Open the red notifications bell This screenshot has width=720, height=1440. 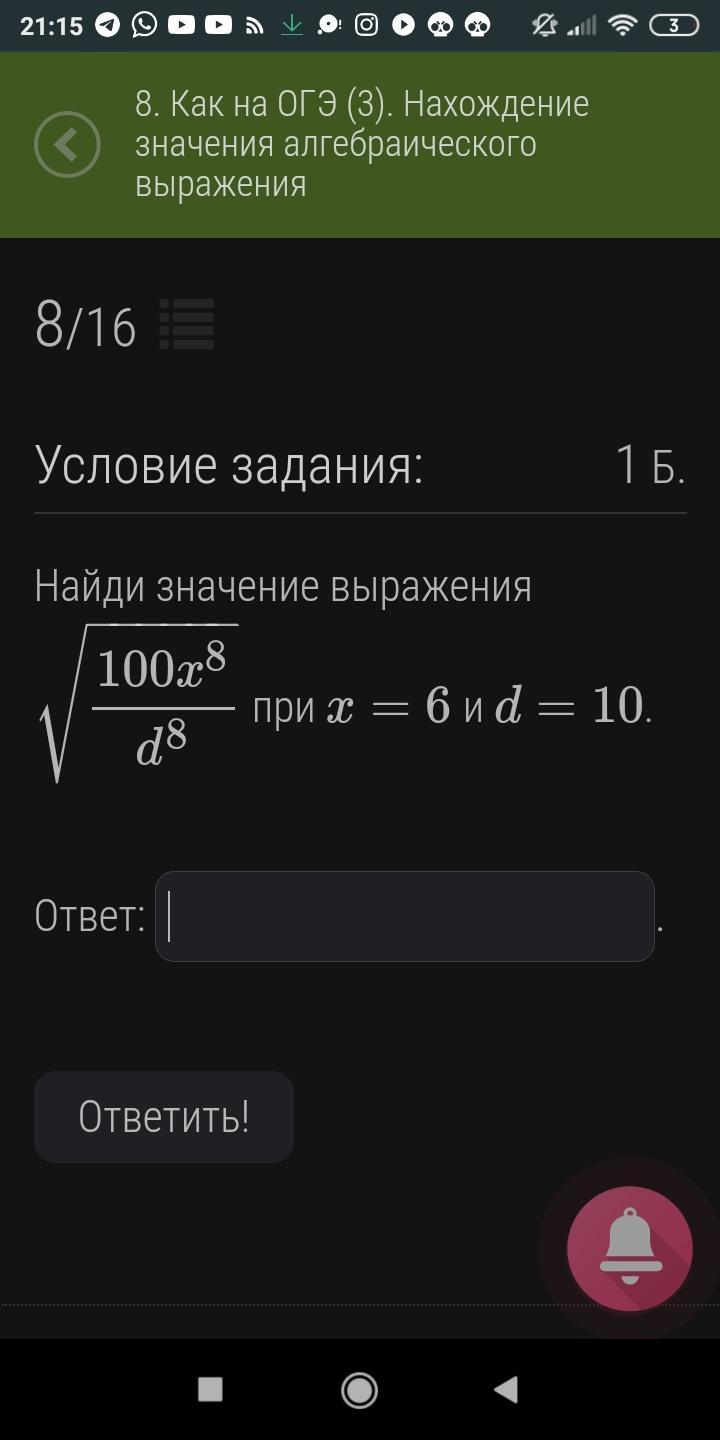630,1248
